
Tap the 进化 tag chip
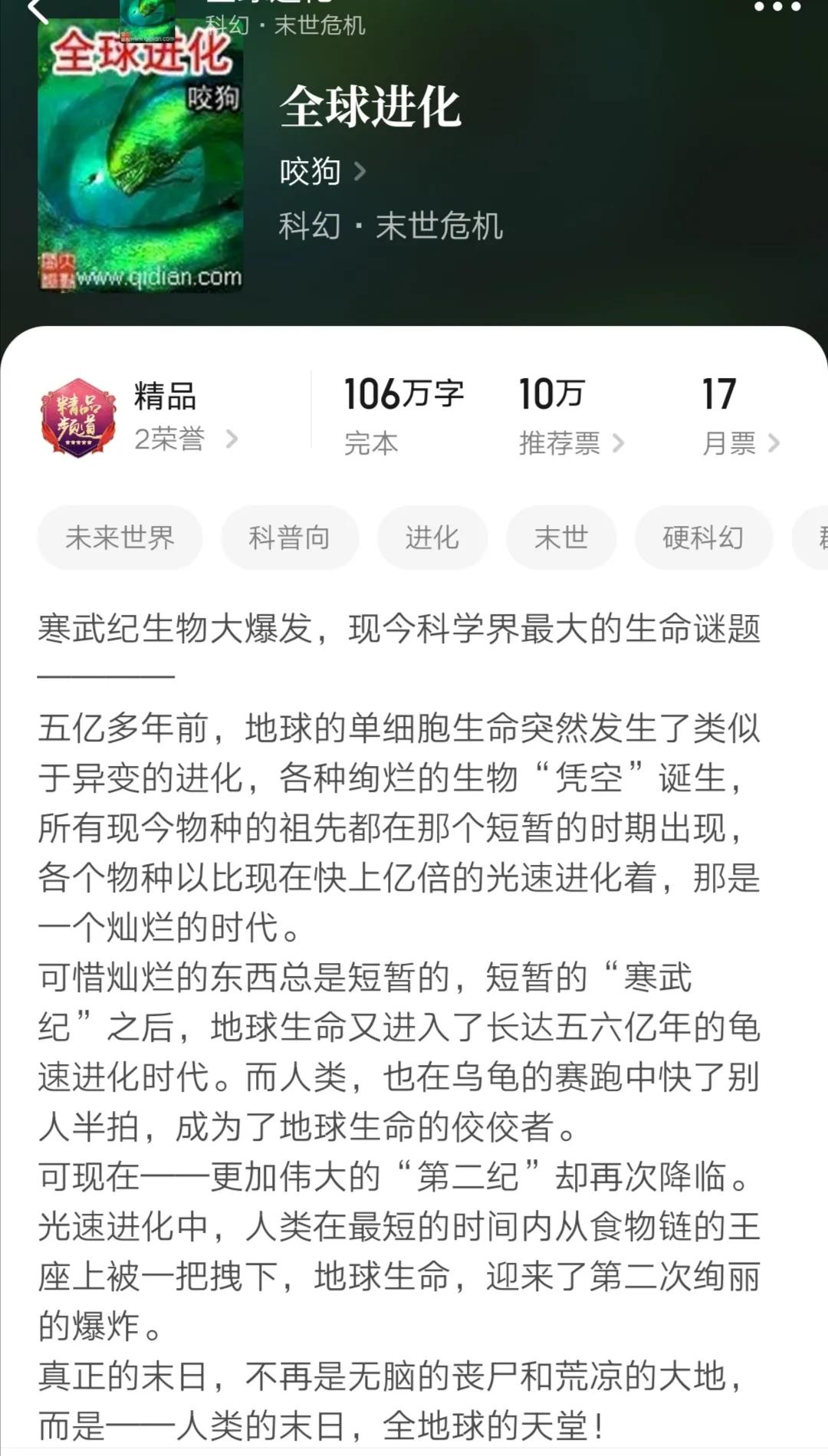click(432, 537)
